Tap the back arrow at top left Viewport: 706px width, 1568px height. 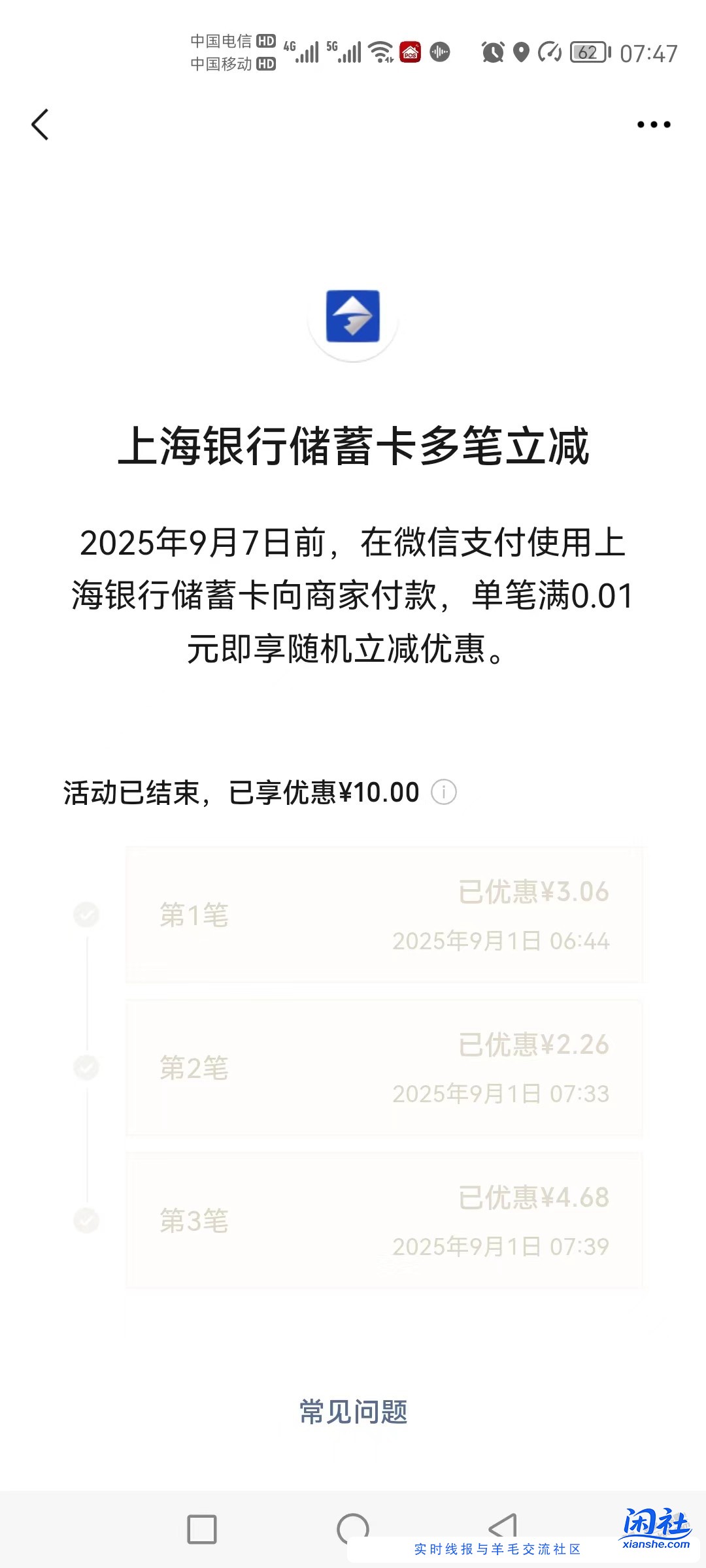[x=41, y=124]
